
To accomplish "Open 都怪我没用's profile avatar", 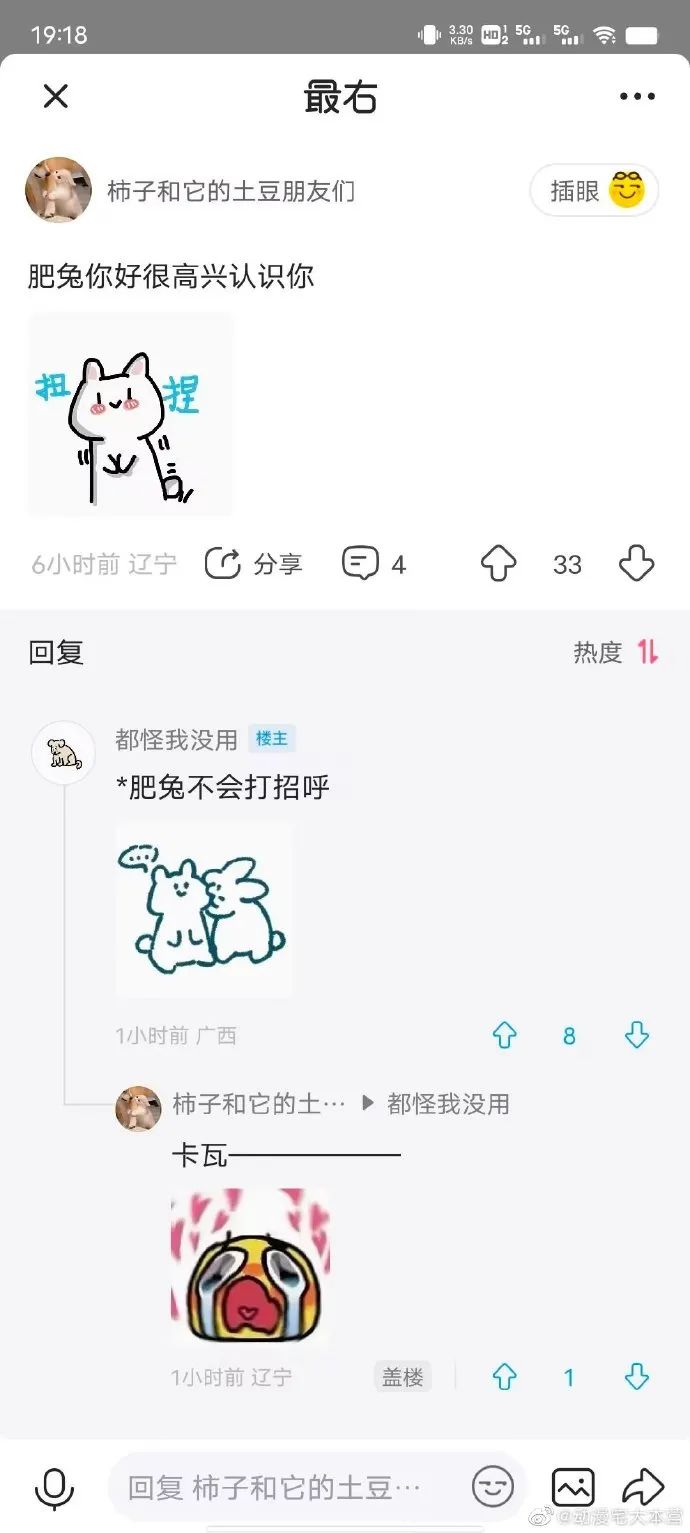I will [64, 752].
